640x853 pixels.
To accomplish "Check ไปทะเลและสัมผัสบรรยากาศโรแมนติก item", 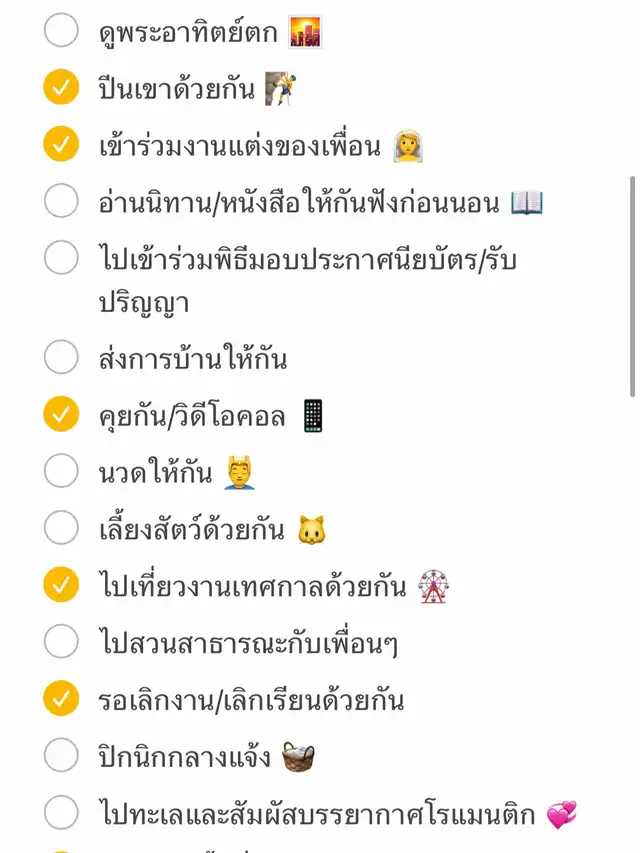I will click(x=61, y=812).
